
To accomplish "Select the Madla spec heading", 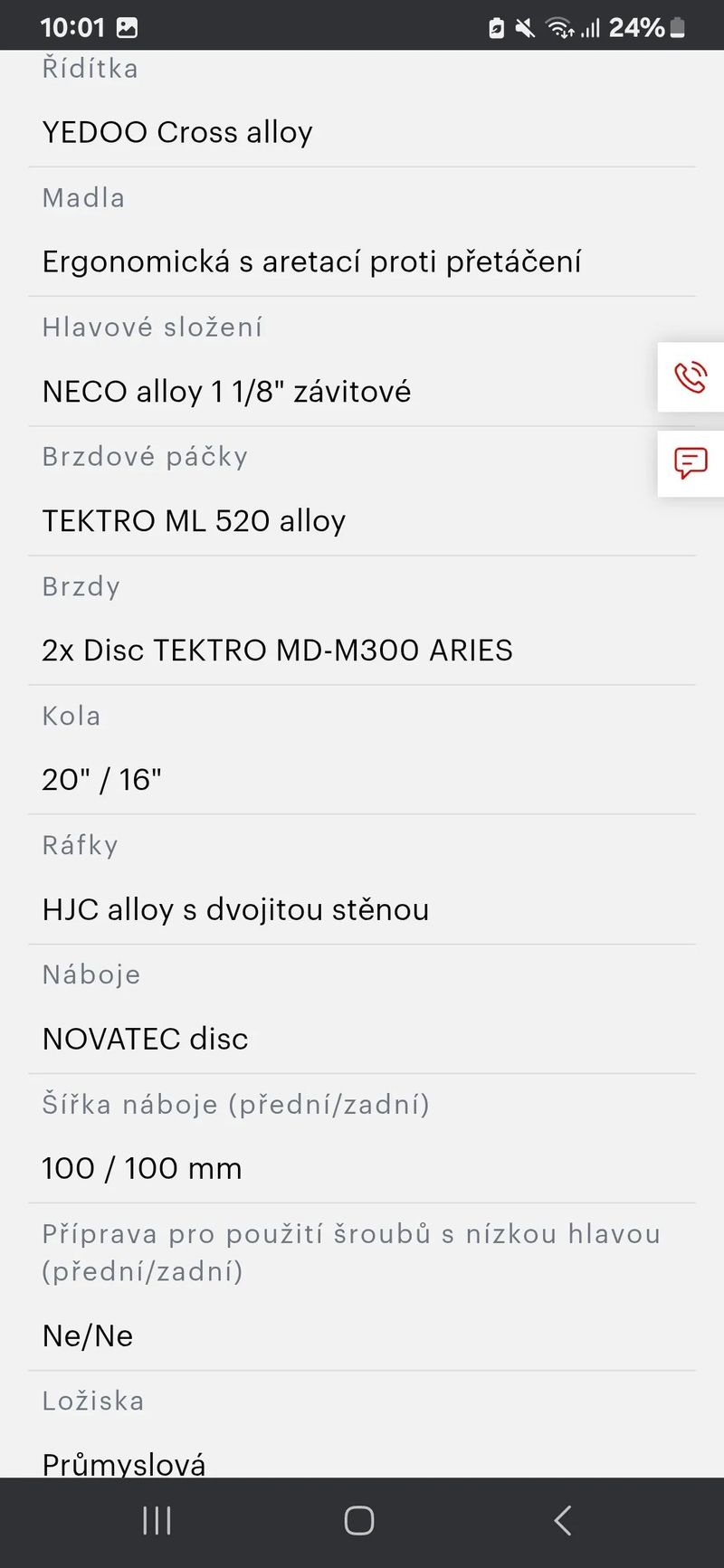I will point(83,197).
